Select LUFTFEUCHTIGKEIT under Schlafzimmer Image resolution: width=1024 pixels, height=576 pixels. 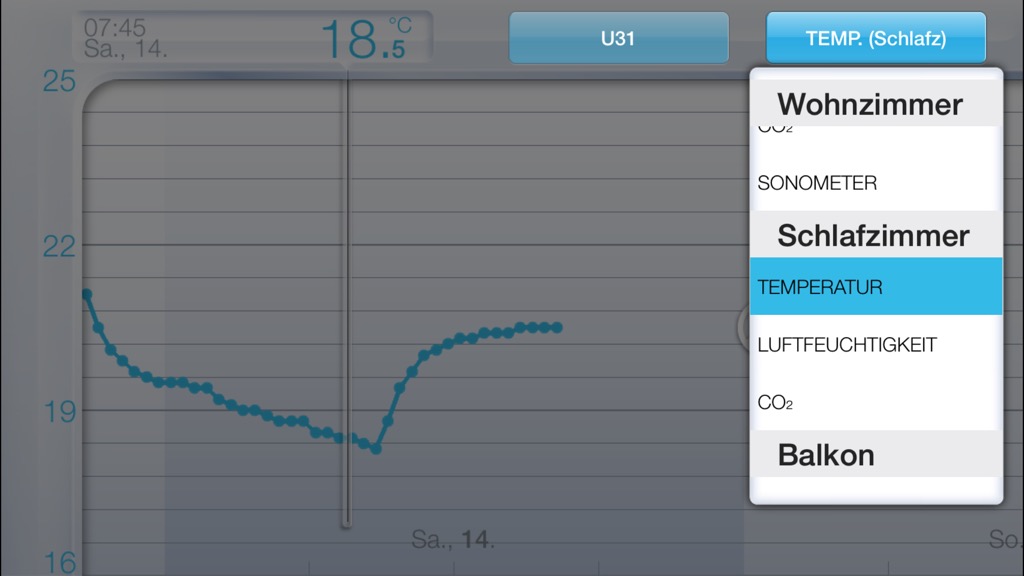[x=876, y=344]
